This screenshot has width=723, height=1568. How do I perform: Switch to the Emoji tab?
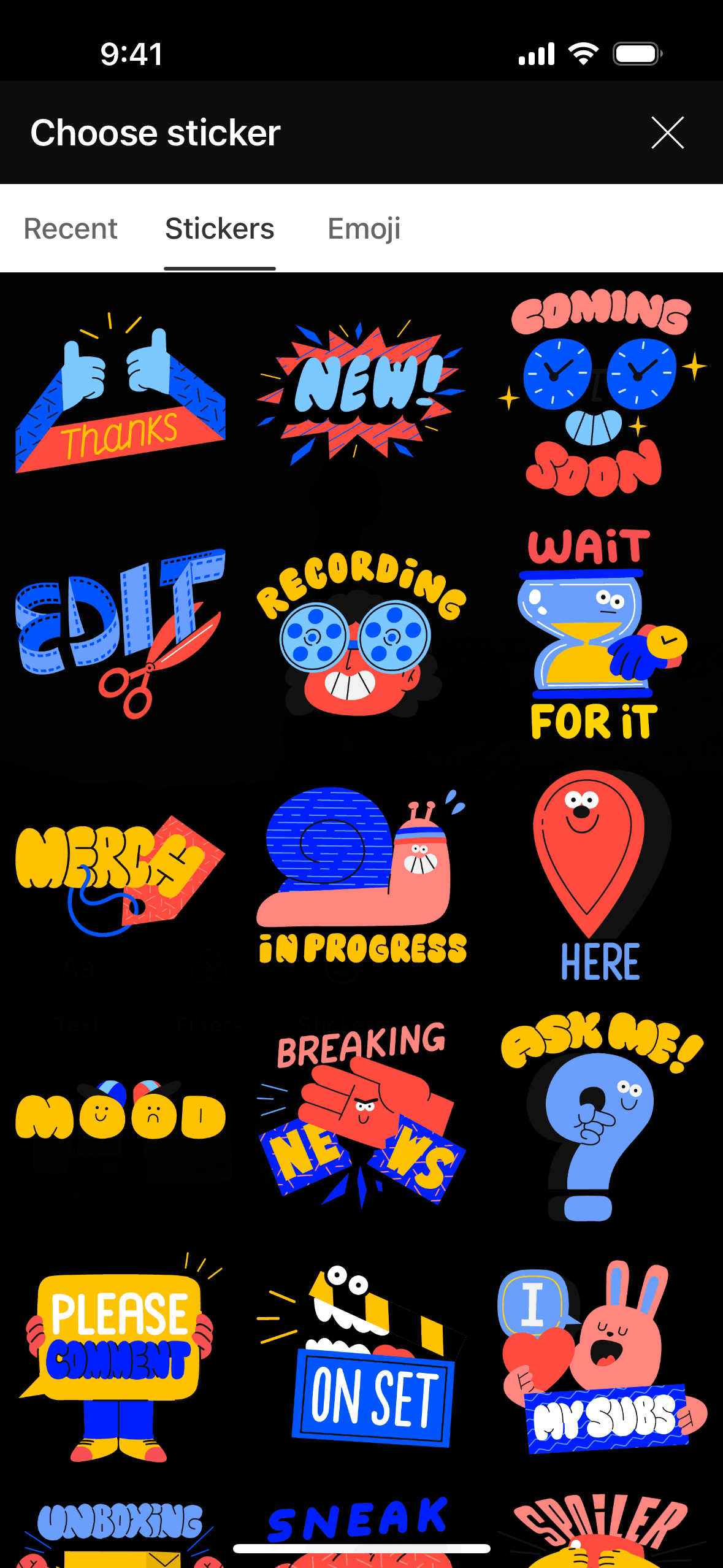click(364, 229)
